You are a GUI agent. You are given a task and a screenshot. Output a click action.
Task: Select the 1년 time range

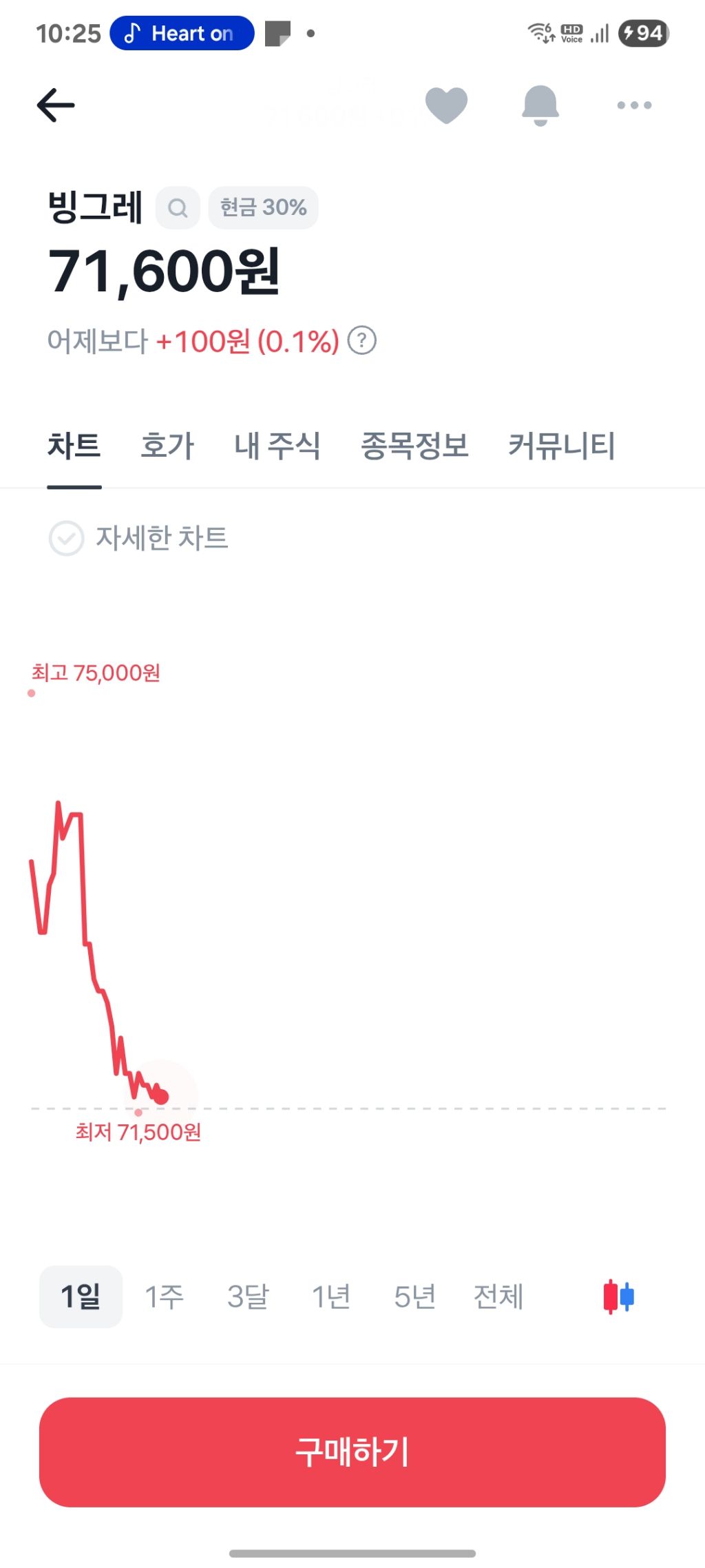(331, 1296)
